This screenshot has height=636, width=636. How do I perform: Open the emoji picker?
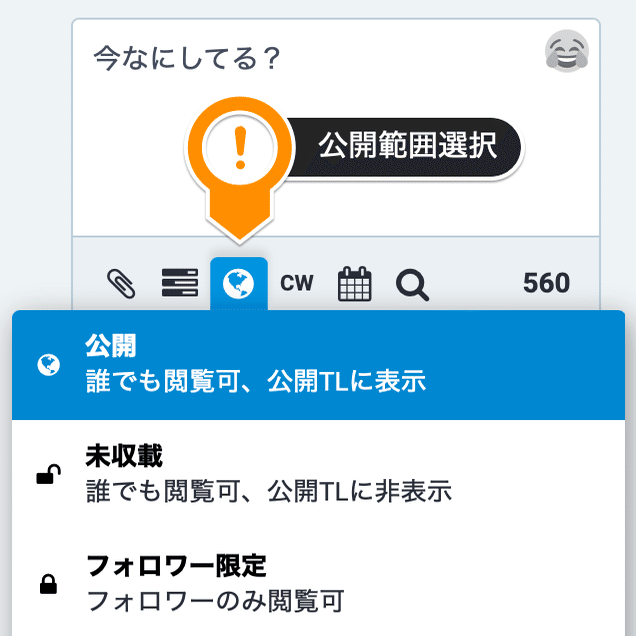[x=567, y=51]
